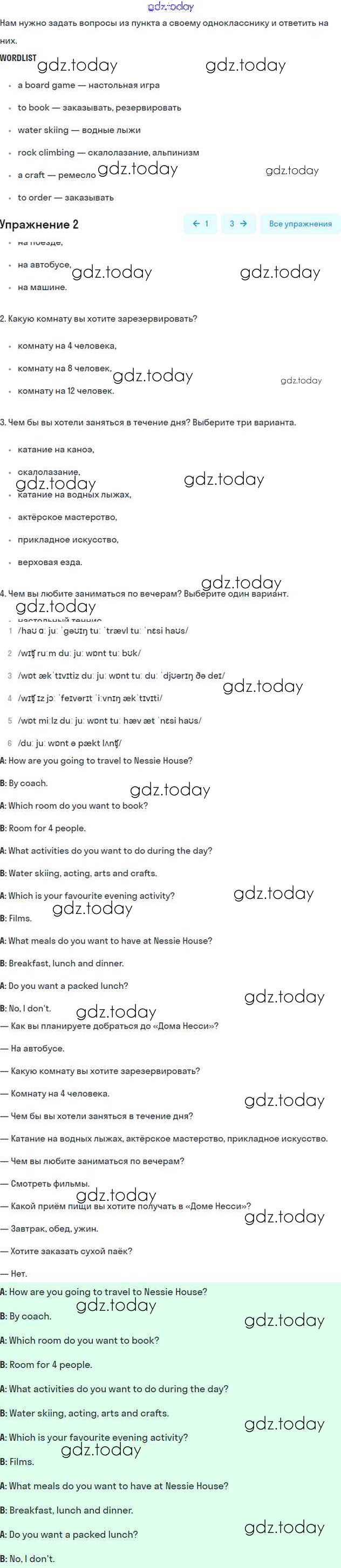
Task: Open the Все упражнения list
Action: (x=300, y=224)
